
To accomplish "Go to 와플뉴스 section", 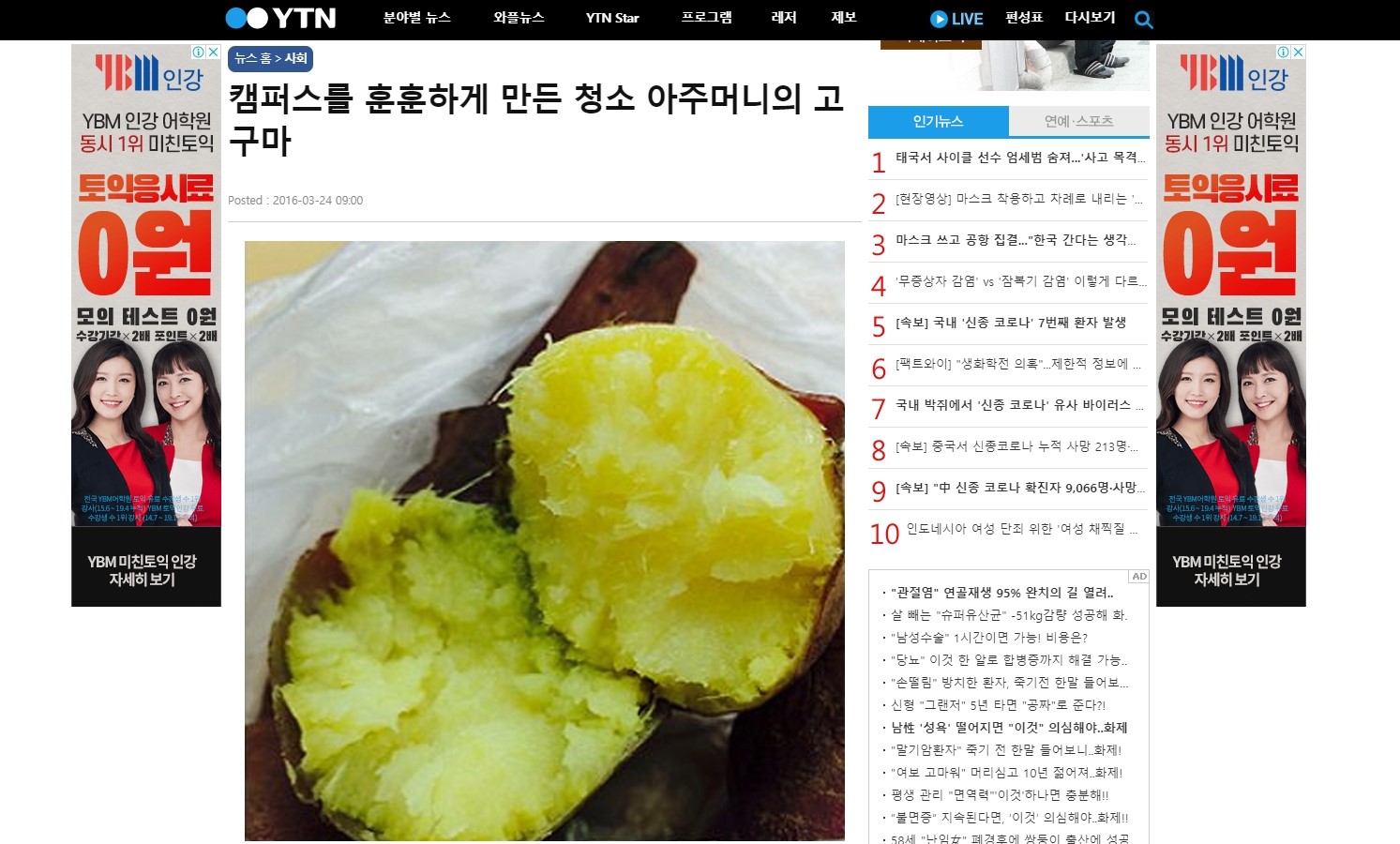I will 519,18.
